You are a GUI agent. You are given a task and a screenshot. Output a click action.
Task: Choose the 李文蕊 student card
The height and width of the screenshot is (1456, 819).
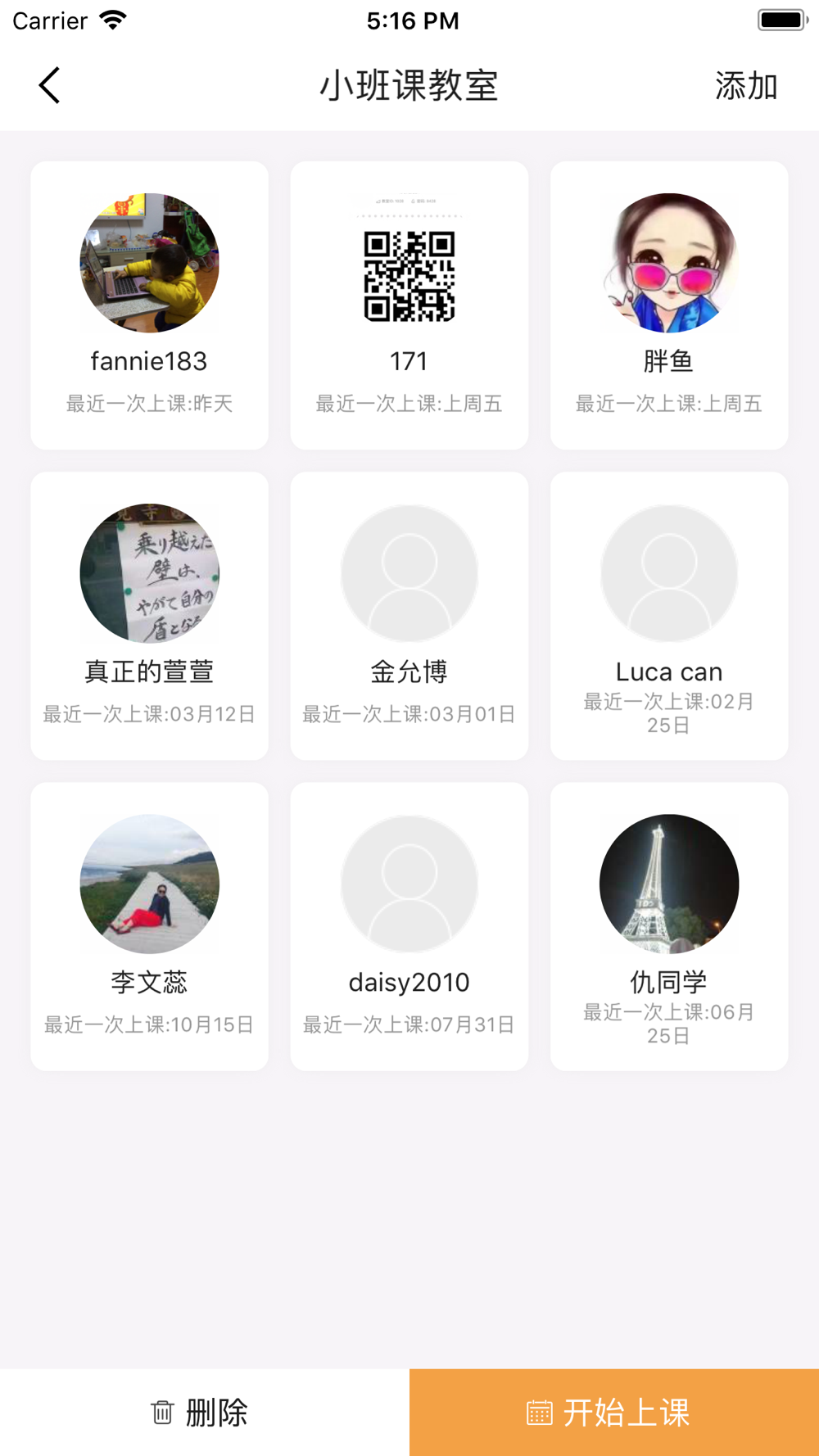click(149, 925)
